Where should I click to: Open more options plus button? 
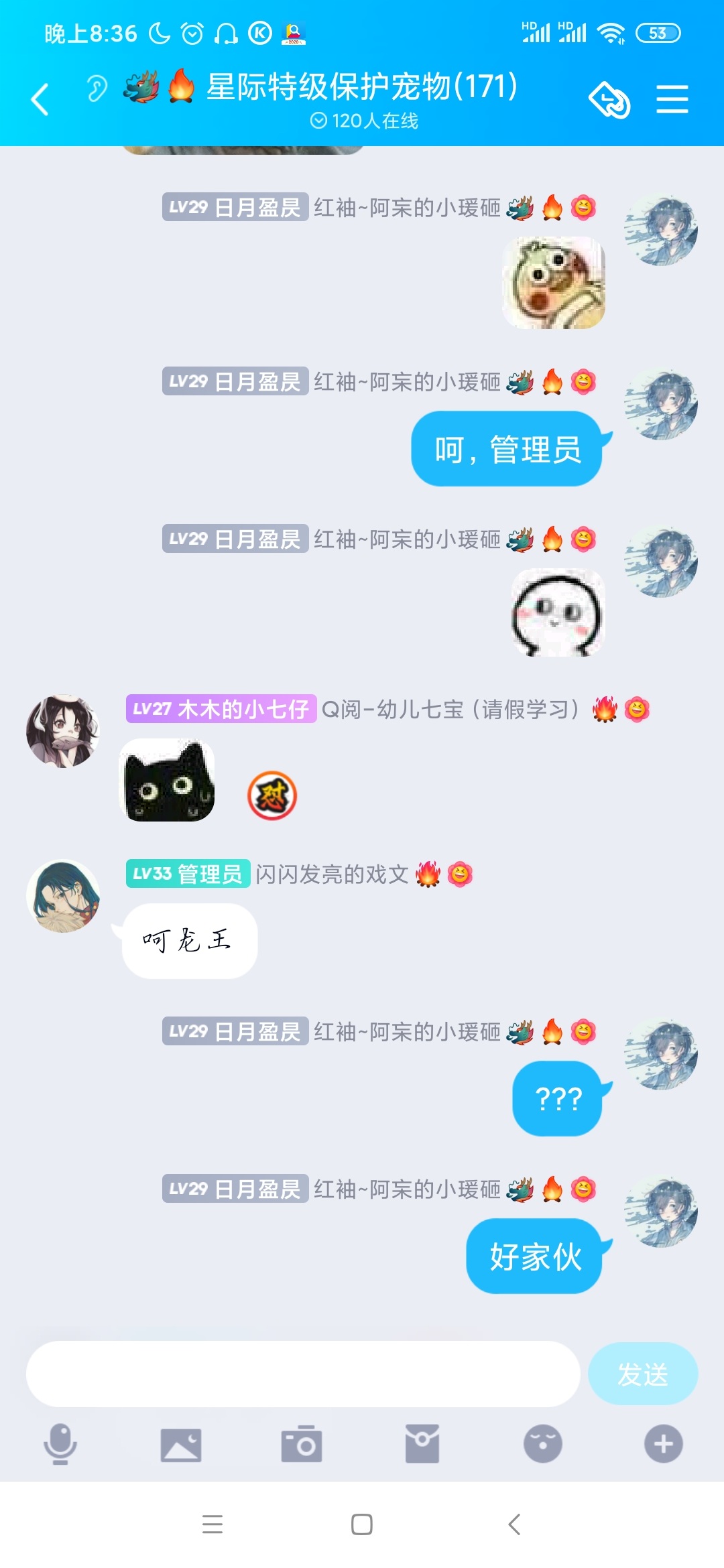pyautogui.click(x=664, y=1444)
